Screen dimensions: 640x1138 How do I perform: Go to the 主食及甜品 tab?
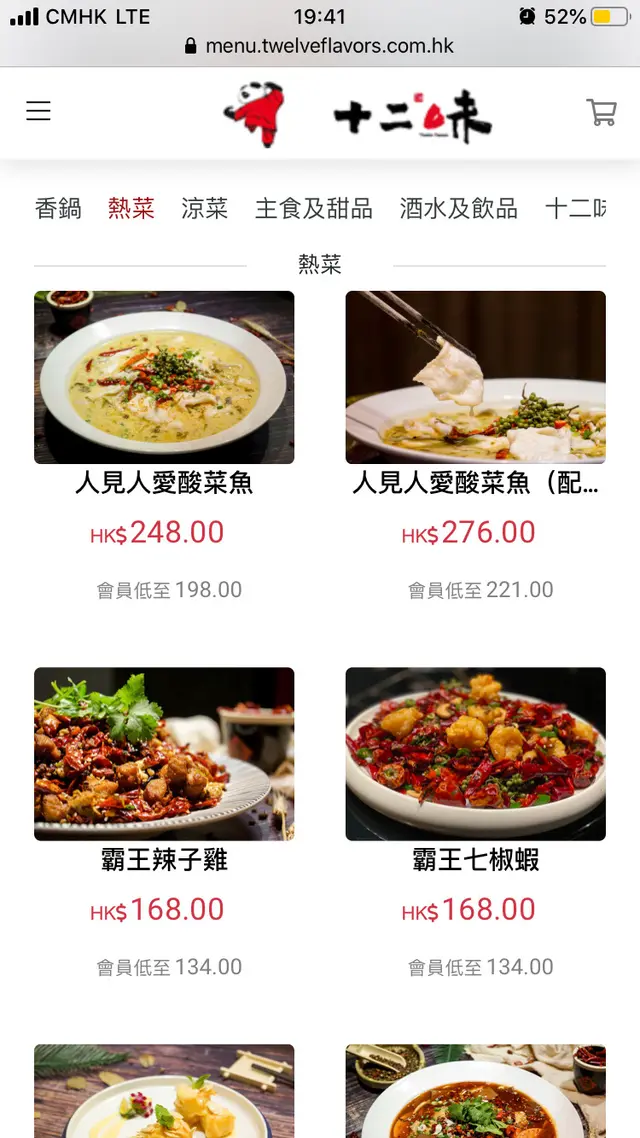313,208
